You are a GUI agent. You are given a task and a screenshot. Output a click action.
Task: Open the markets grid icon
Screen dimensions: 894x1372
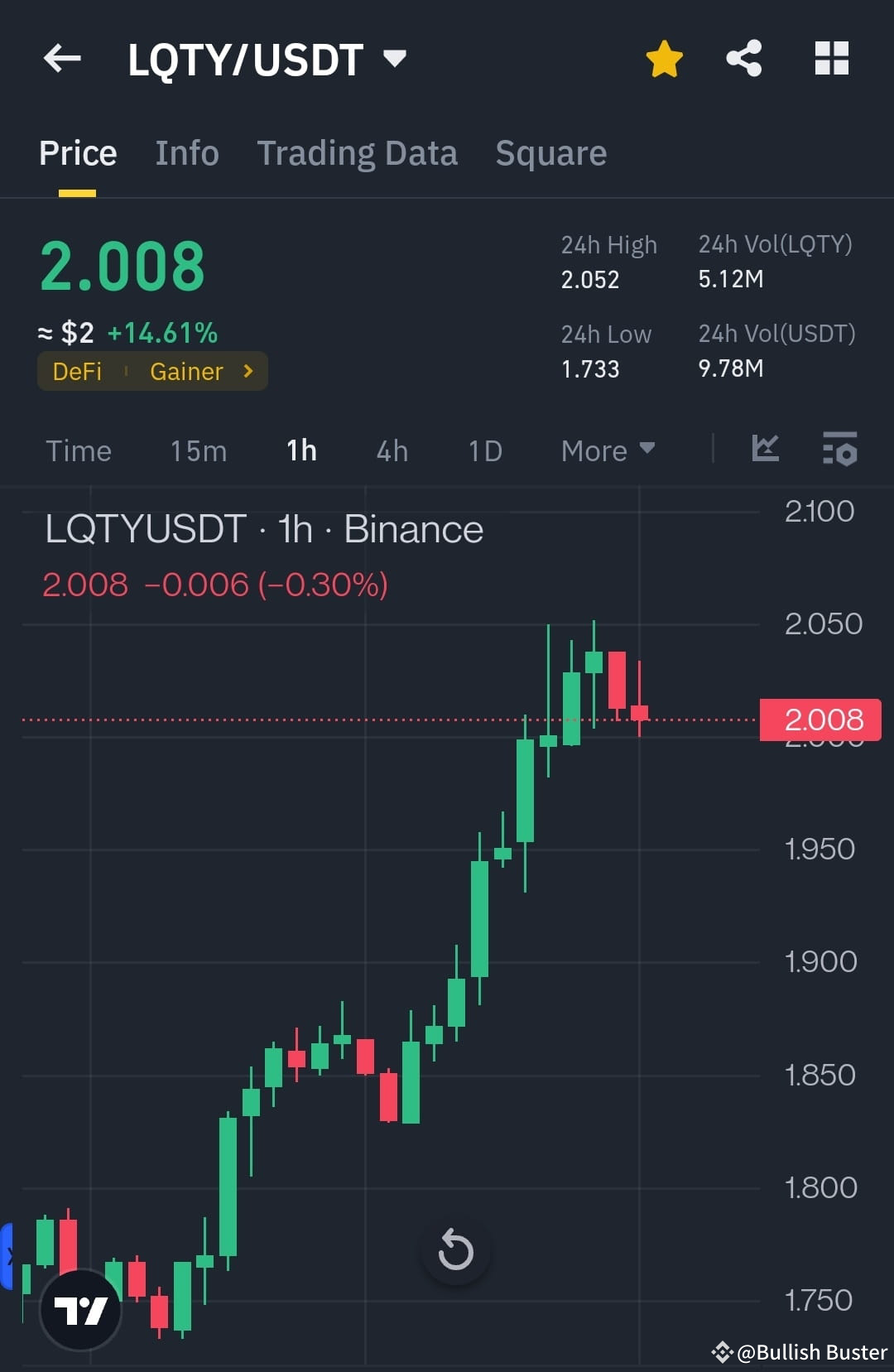click(x=831, y=58)
